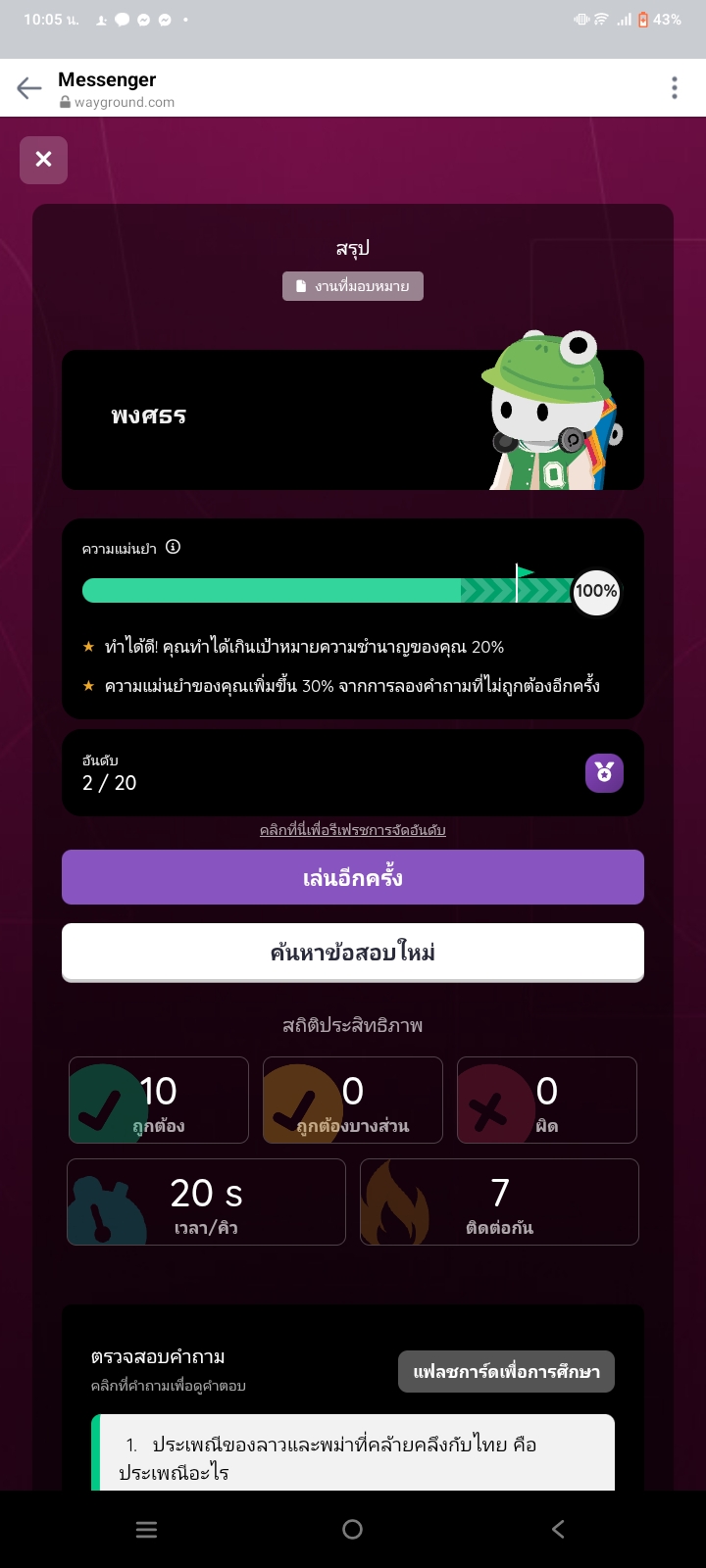Tap the งานที่มอบหมาย chip
This screenshot has height=1568, width=706.
click(x=353, y=286)
